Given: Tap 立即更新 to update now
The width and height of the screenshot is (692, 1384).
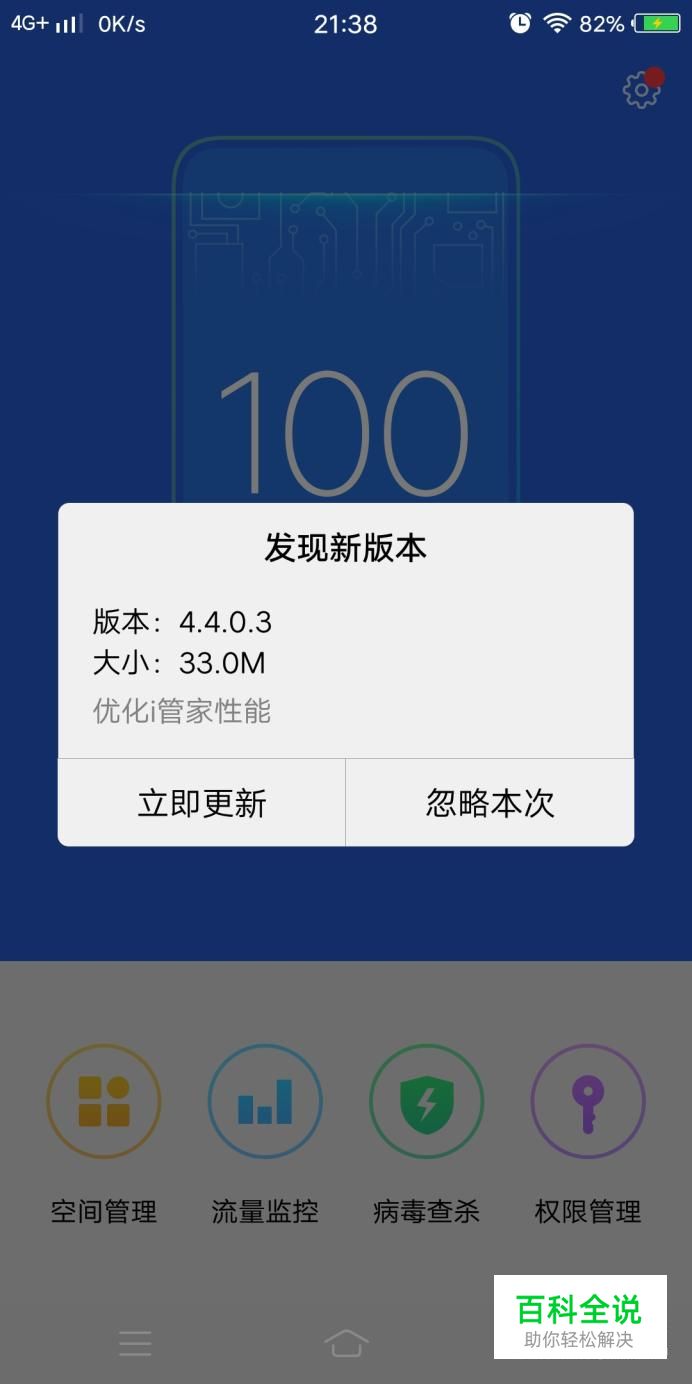Looking at the screenshot, I should pos(202,803).
